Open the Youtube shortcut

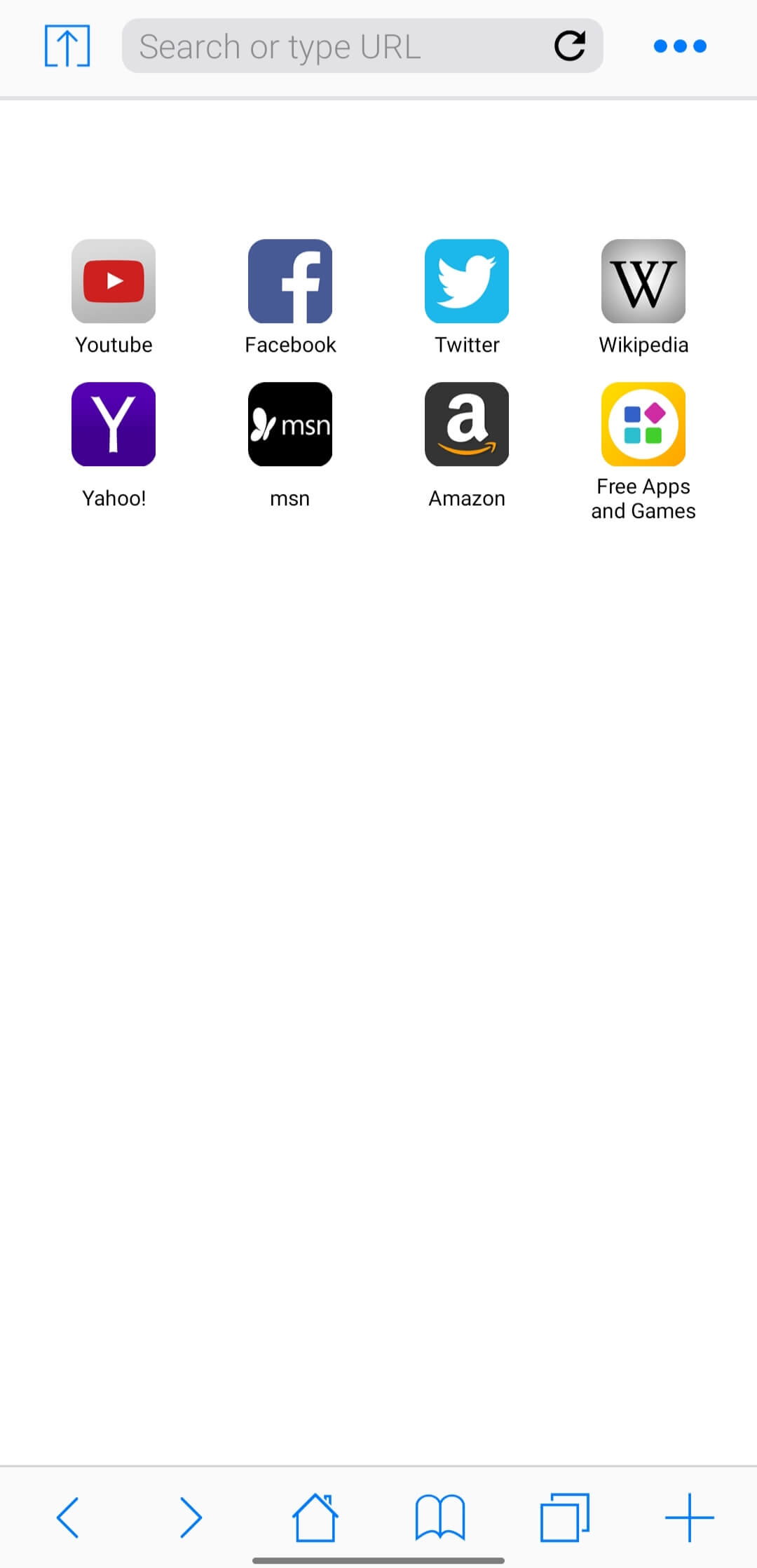click(x=114, y=282)
